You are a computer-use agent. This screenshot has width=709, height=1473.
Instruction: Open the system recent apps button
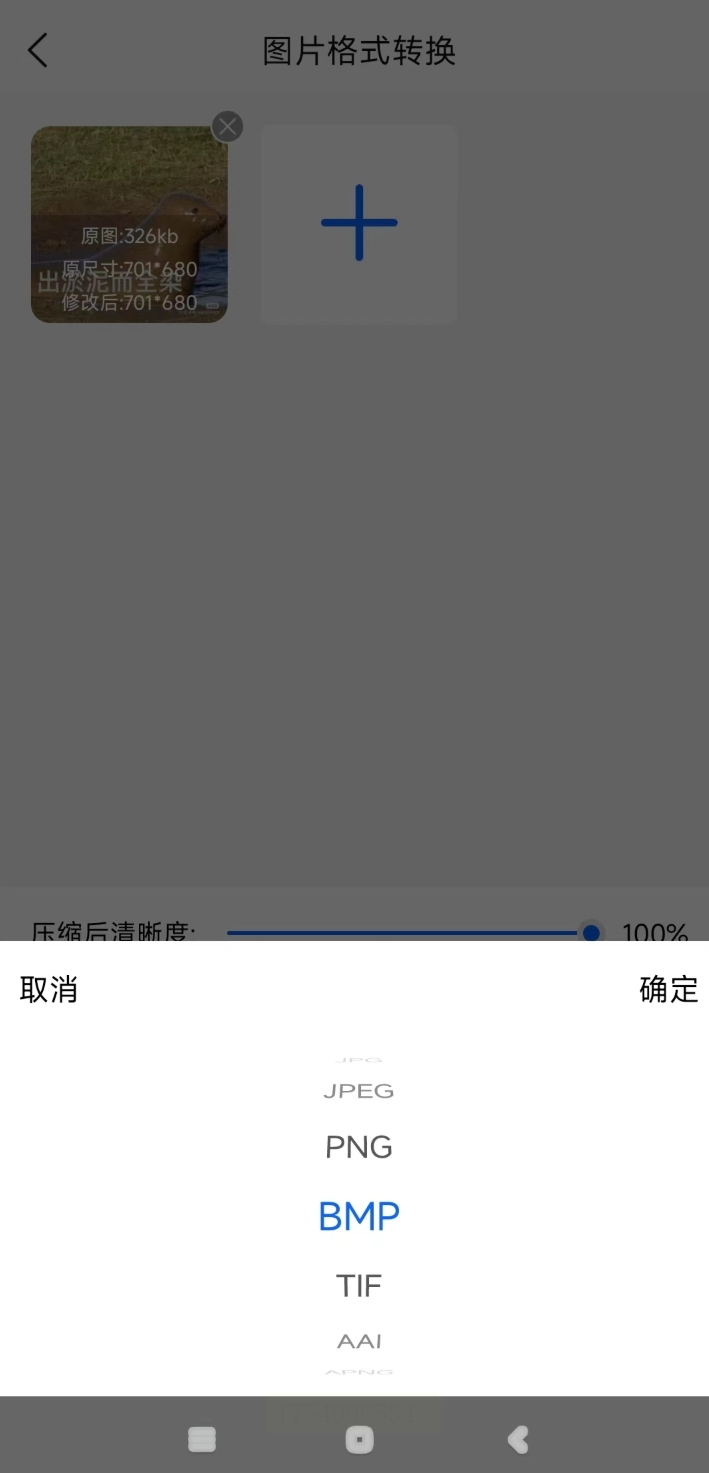pos(202,1439)
